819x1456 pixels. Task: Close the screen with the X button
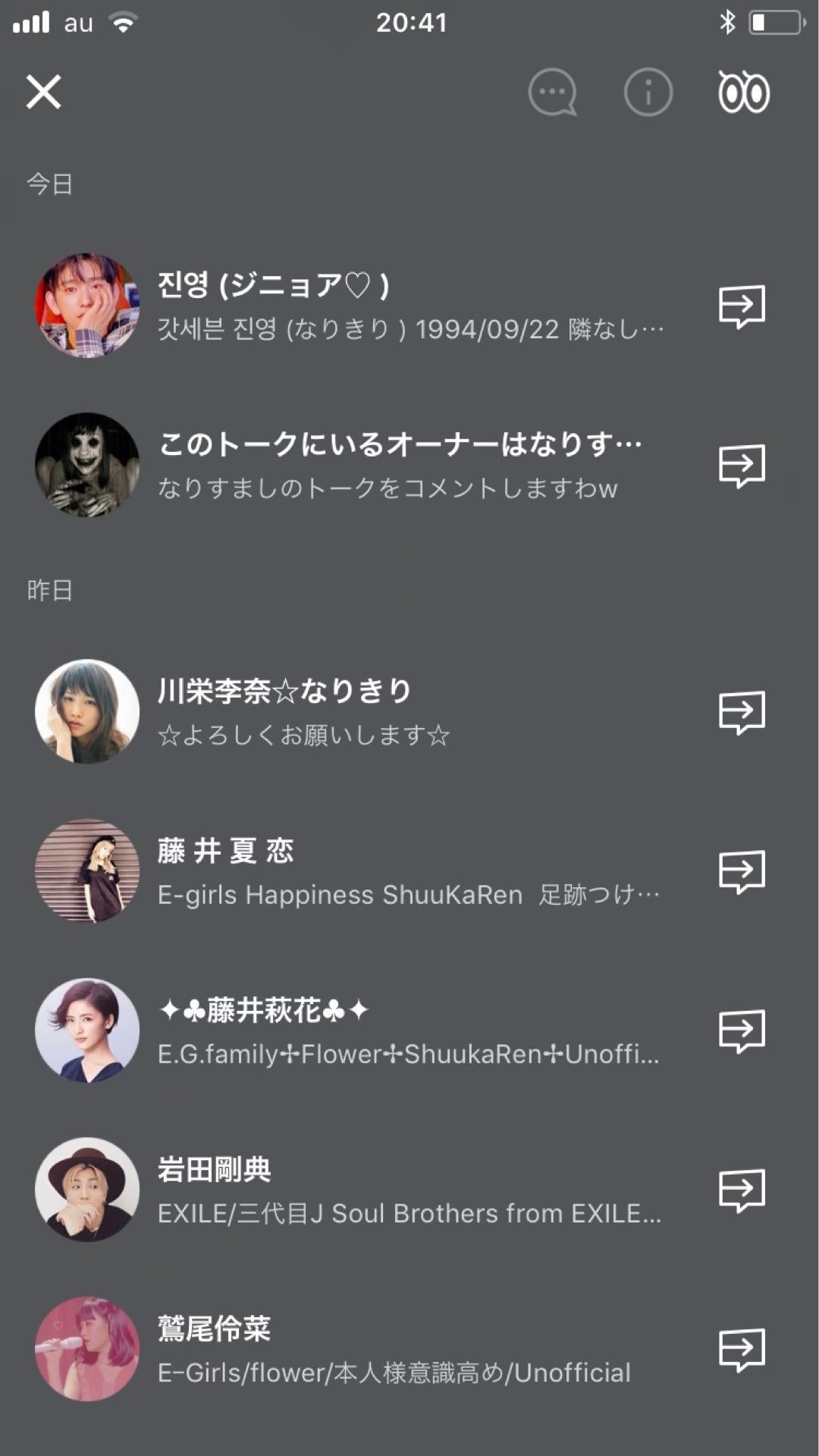43,93
